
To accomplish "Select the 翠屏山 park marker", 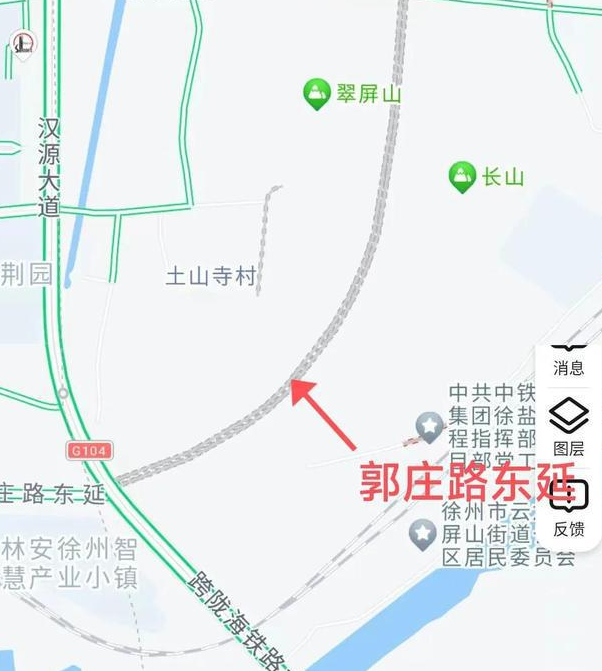I will click(317, 94).
